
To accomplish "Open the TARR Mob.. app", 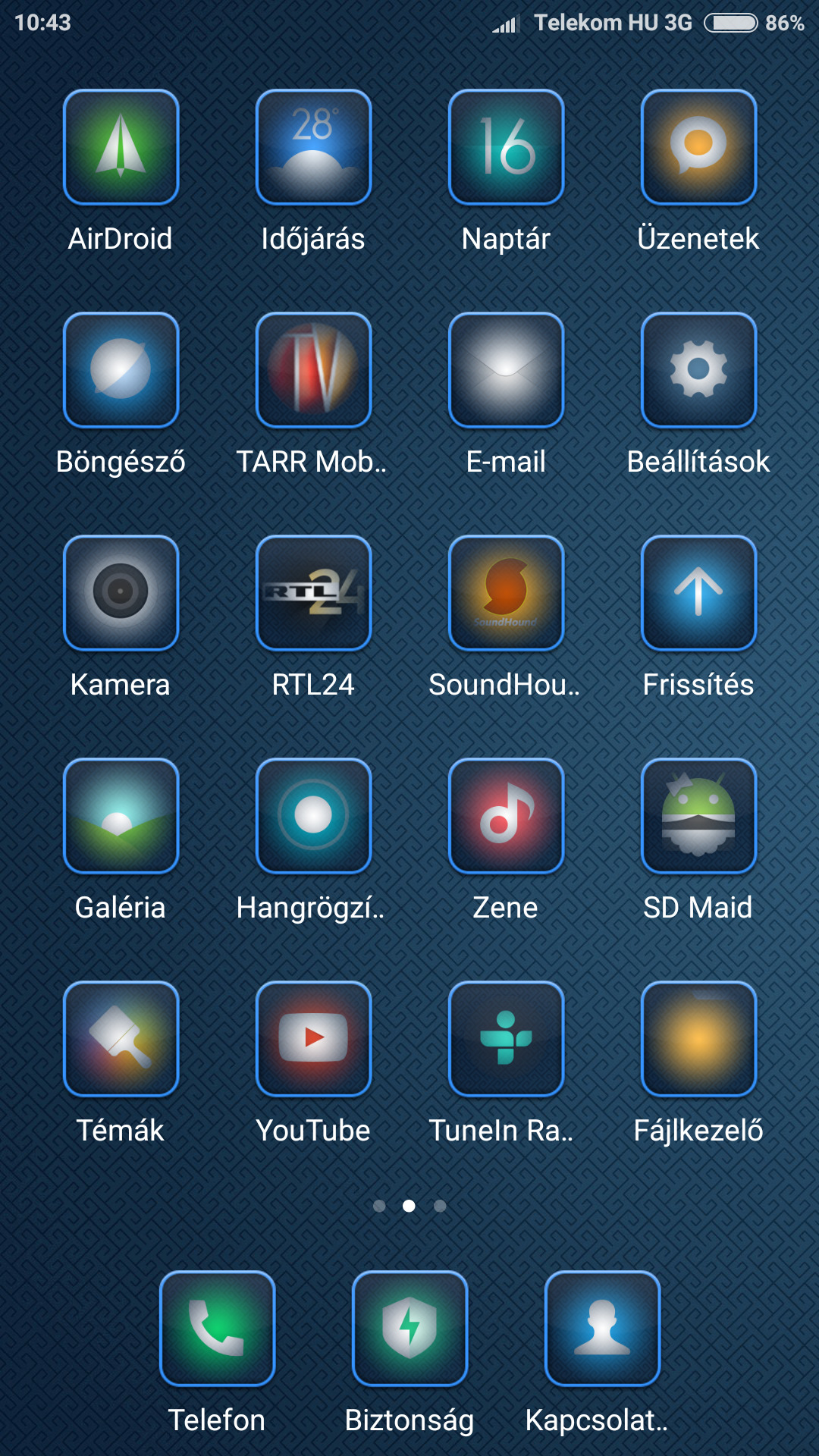I will tap(313, 370).
